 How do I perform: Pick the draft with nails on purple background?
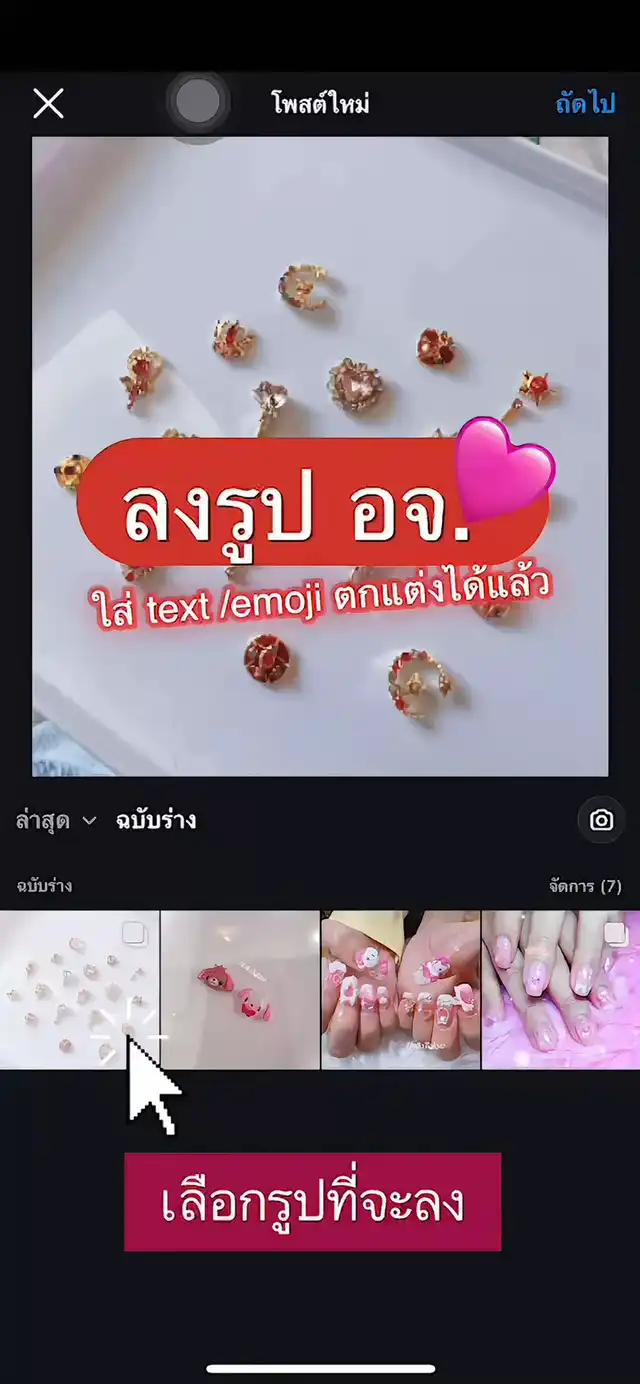pyautogui.click(x=561, y=989)
